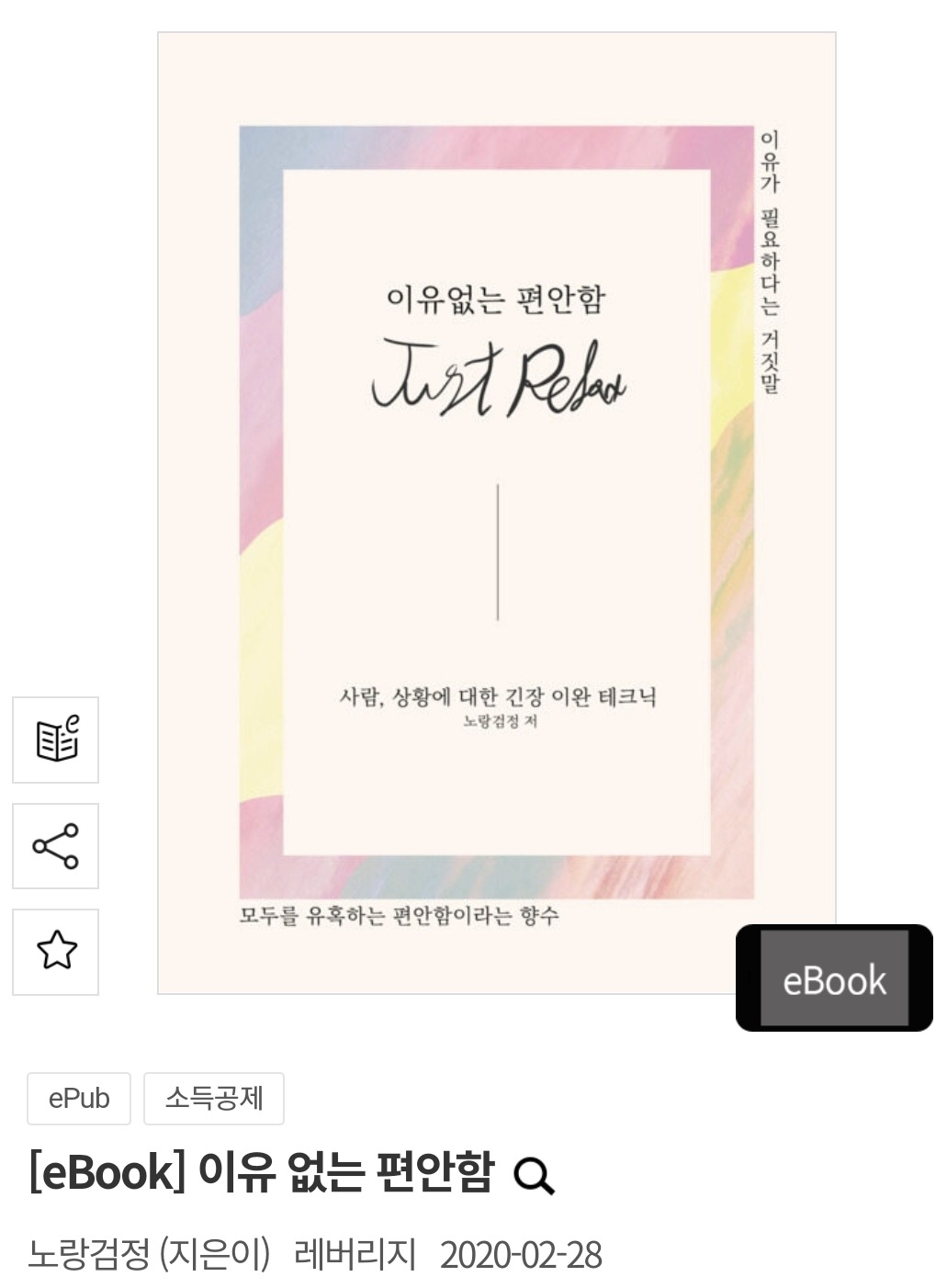Add the book to favorites with star

coord(55,951)
